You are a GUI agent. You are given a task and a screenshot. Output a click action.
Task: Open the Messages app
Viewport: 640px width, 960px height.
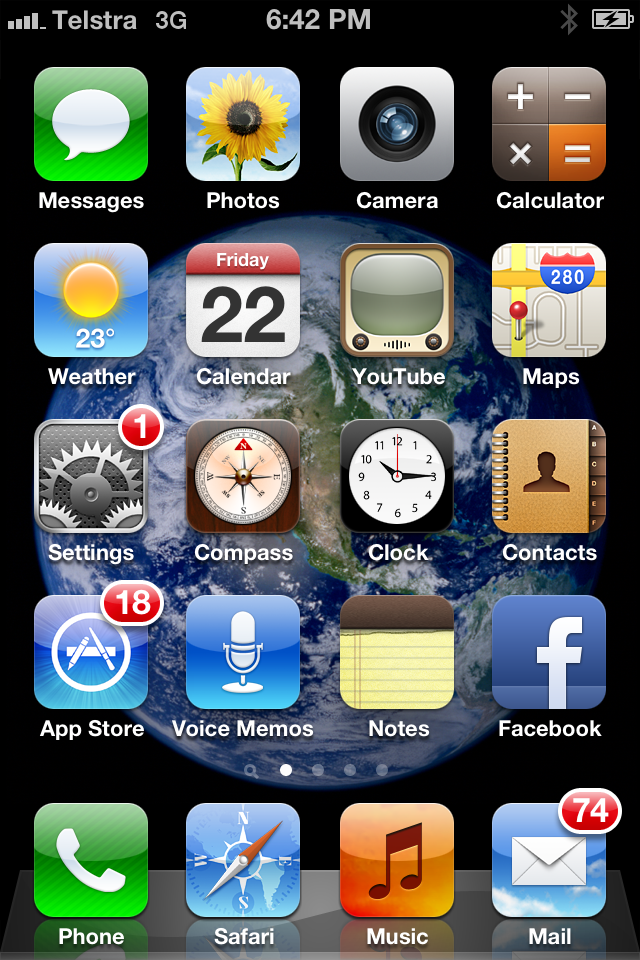click(x=91, y=124)
